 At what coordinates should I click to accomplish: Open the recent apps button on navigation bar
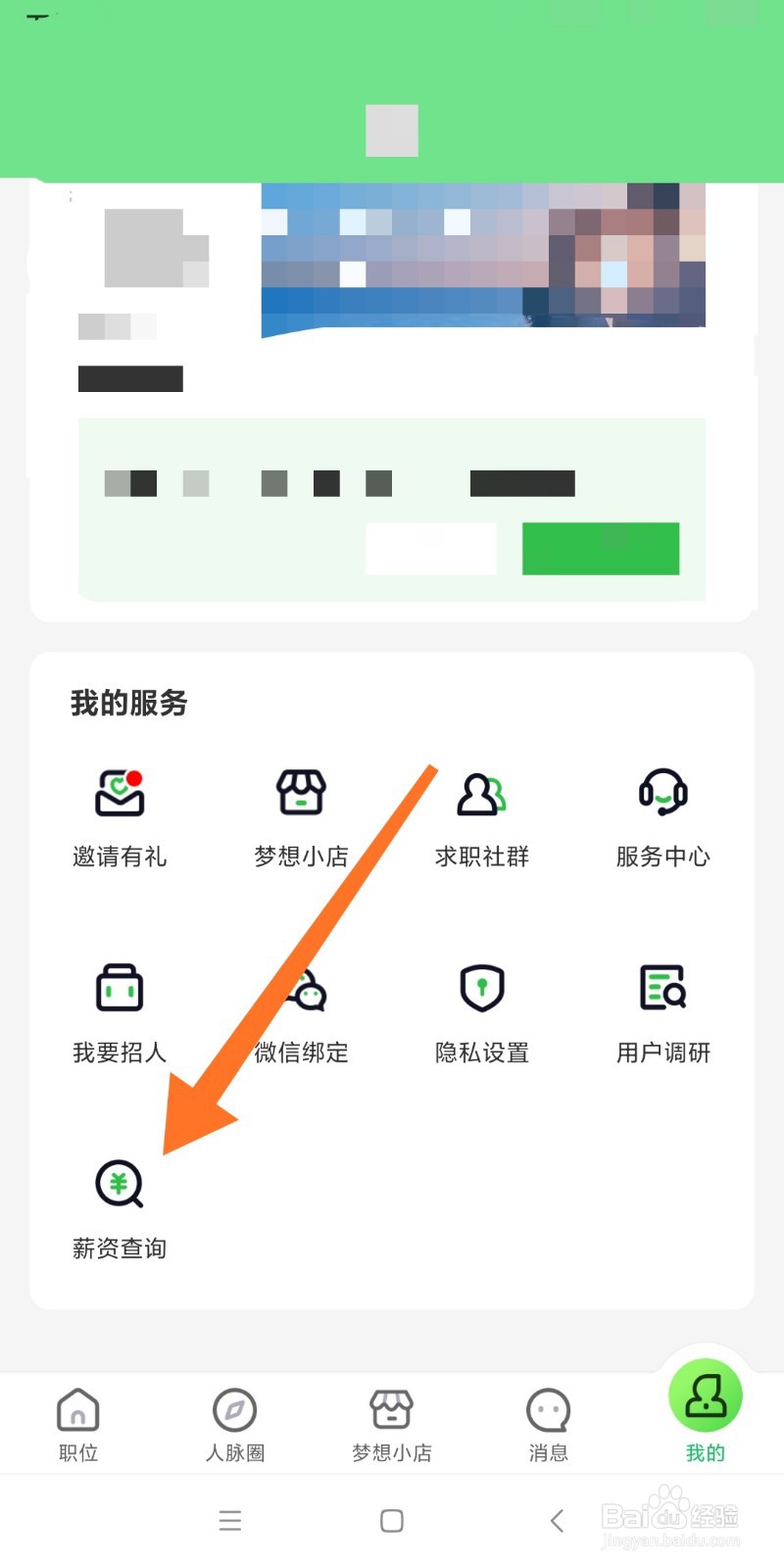(230, 1520)
